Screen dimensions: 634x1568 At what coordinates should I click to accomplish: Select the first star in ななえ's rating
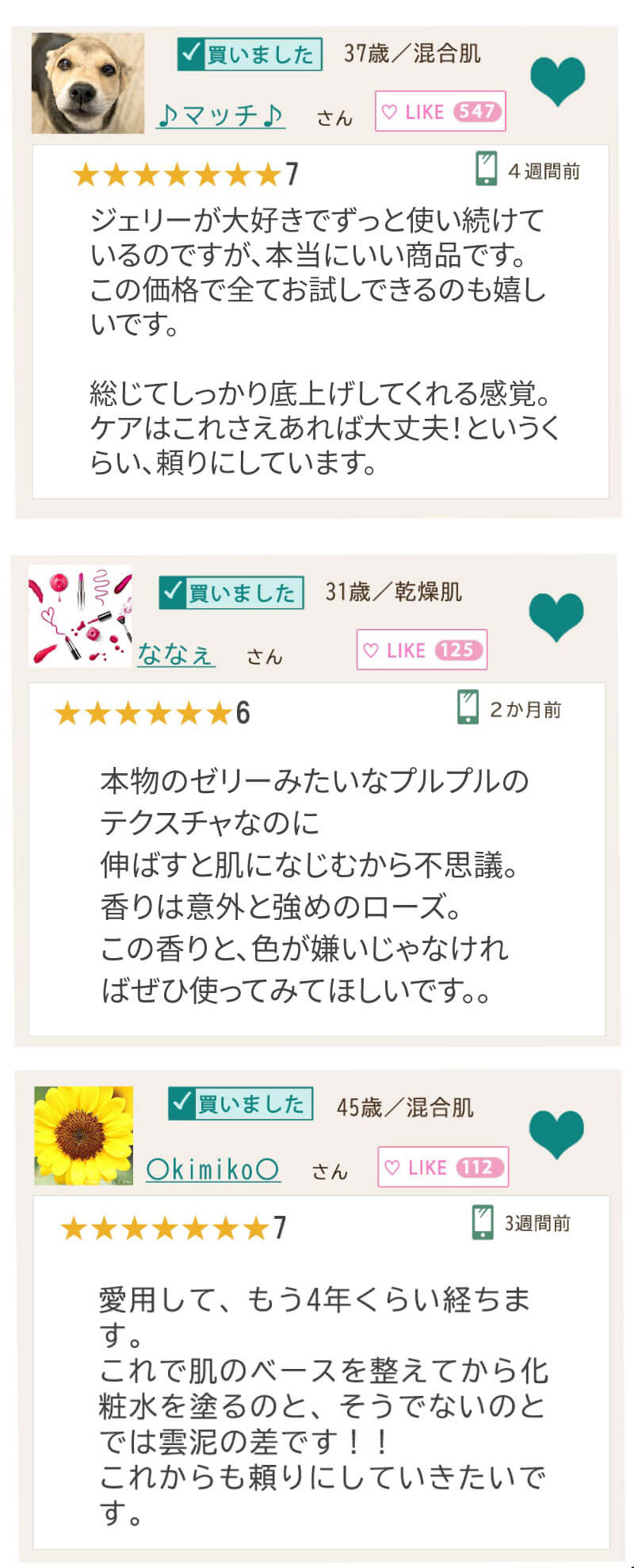tap(66, 714)
